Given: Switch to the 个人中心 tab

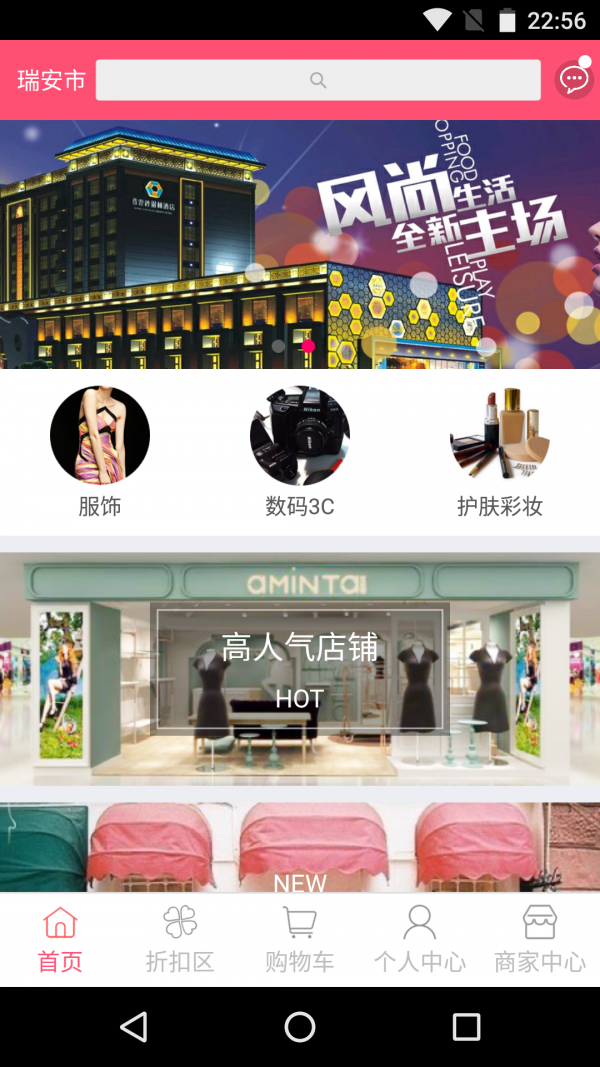Looking at the screenshot, I should pos(420,940).
